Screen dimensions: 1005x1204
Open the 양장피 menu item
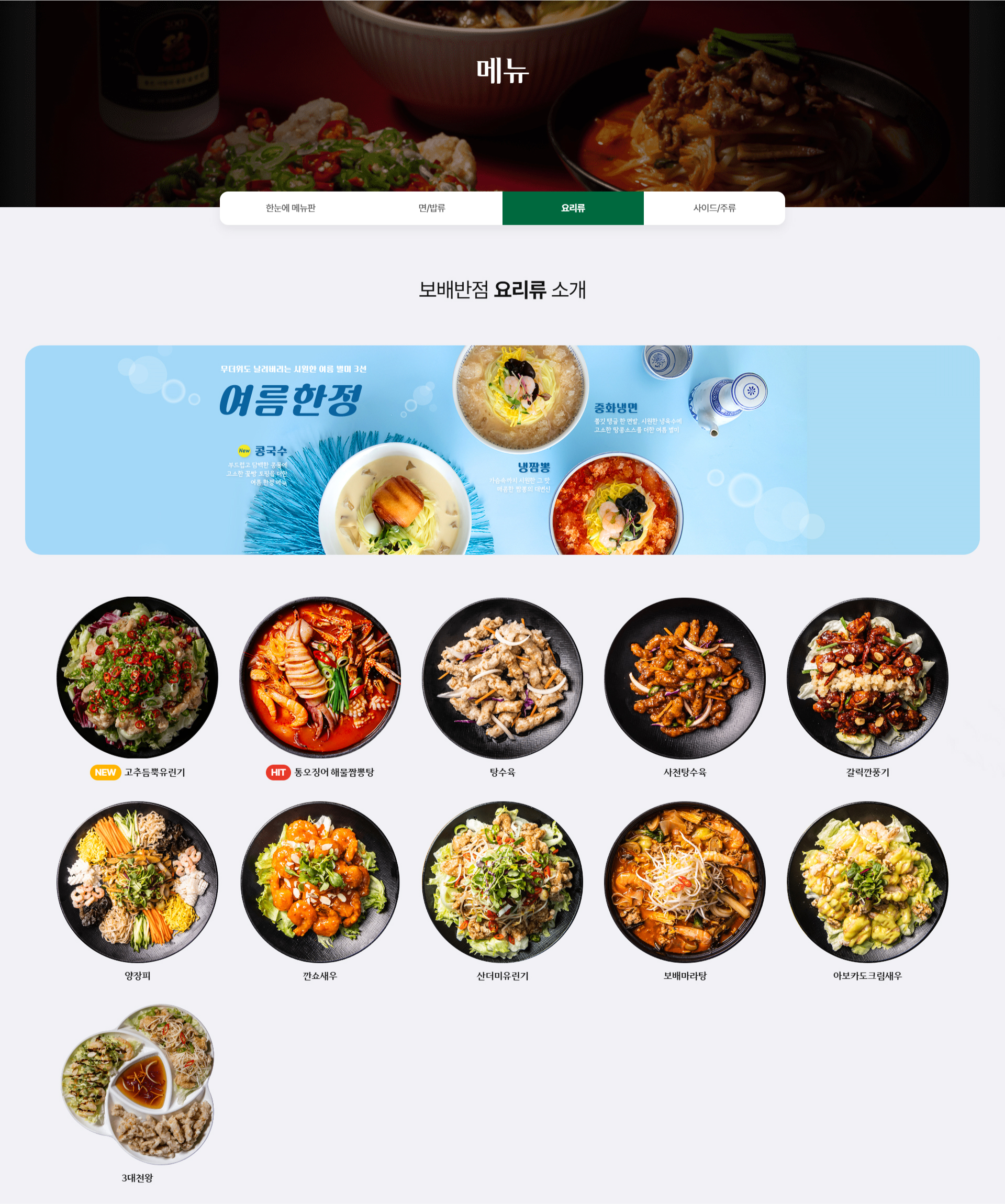click(x=137, y=881)
